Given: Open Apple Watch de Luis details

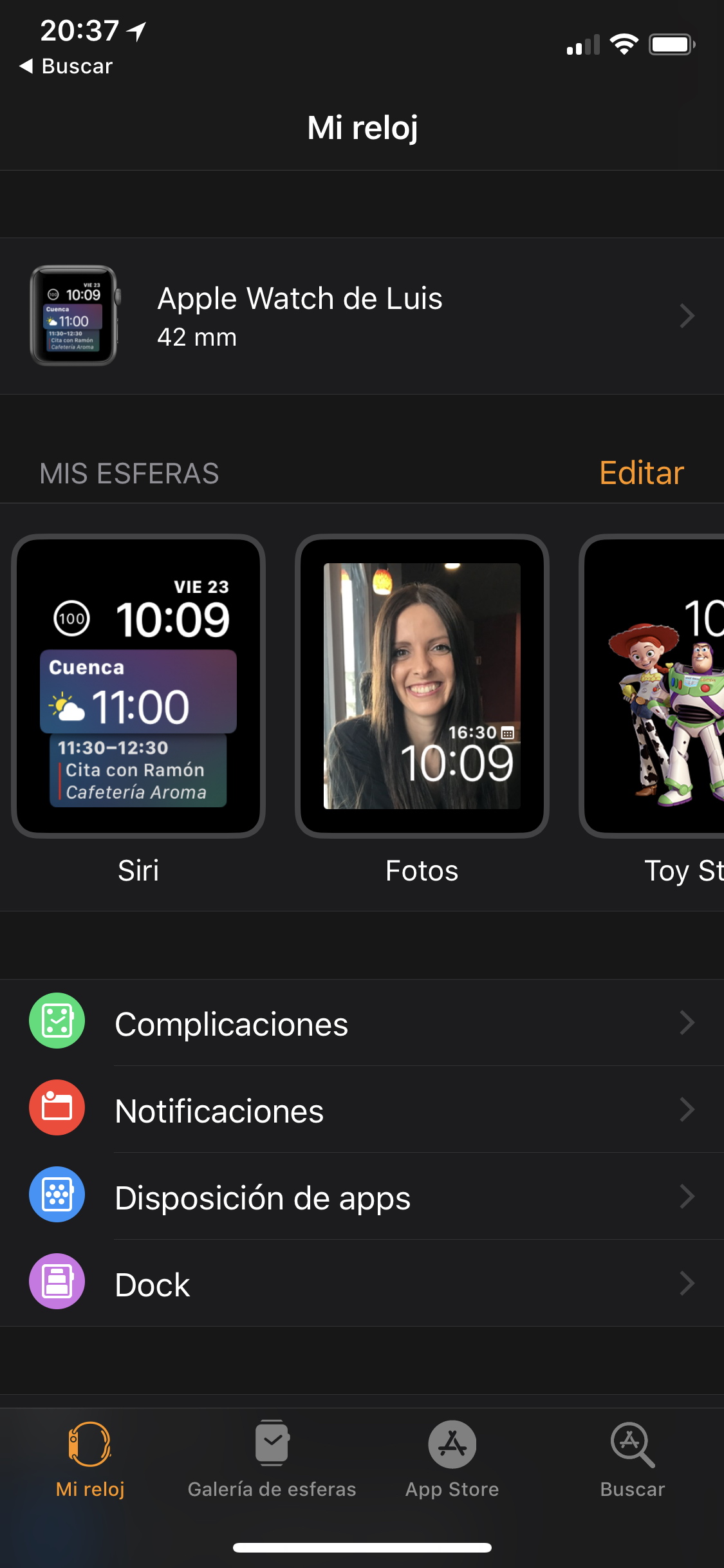Looking at the screenshot, I should [x=362, y=316].
